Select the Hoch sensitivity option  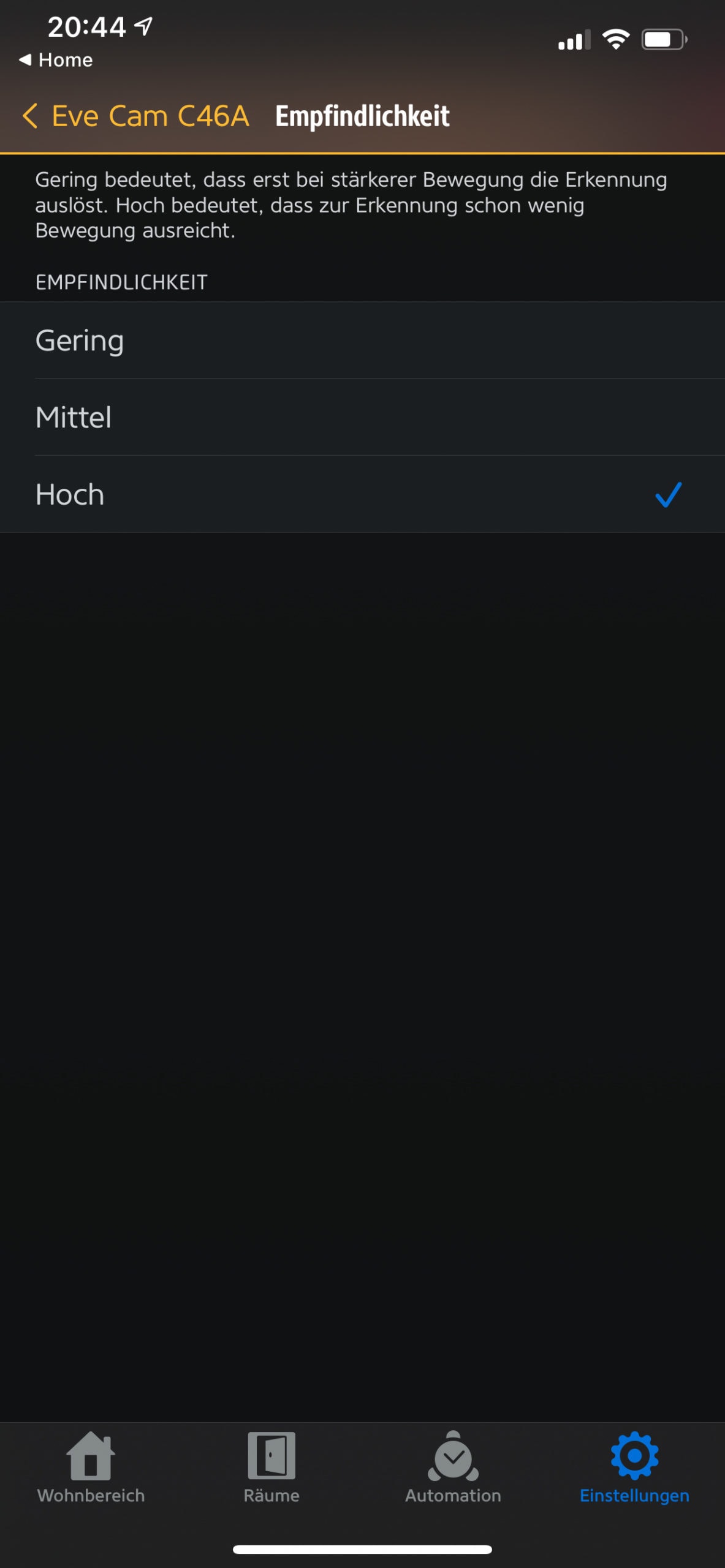[362, 494]
